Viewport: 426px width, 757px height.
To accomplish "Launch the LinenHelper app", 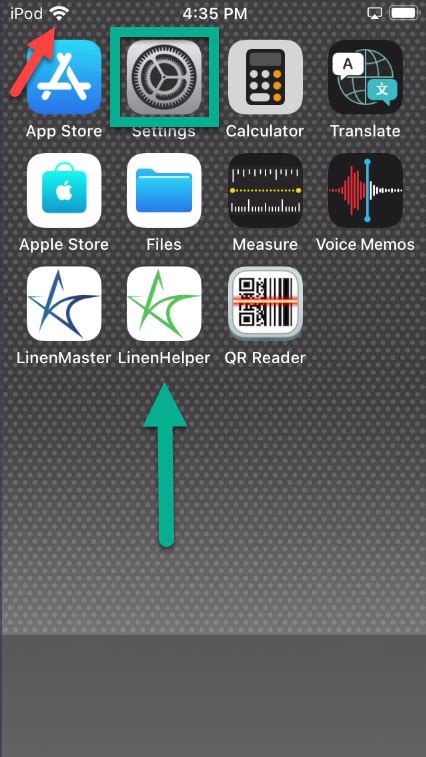I will 164,304.
